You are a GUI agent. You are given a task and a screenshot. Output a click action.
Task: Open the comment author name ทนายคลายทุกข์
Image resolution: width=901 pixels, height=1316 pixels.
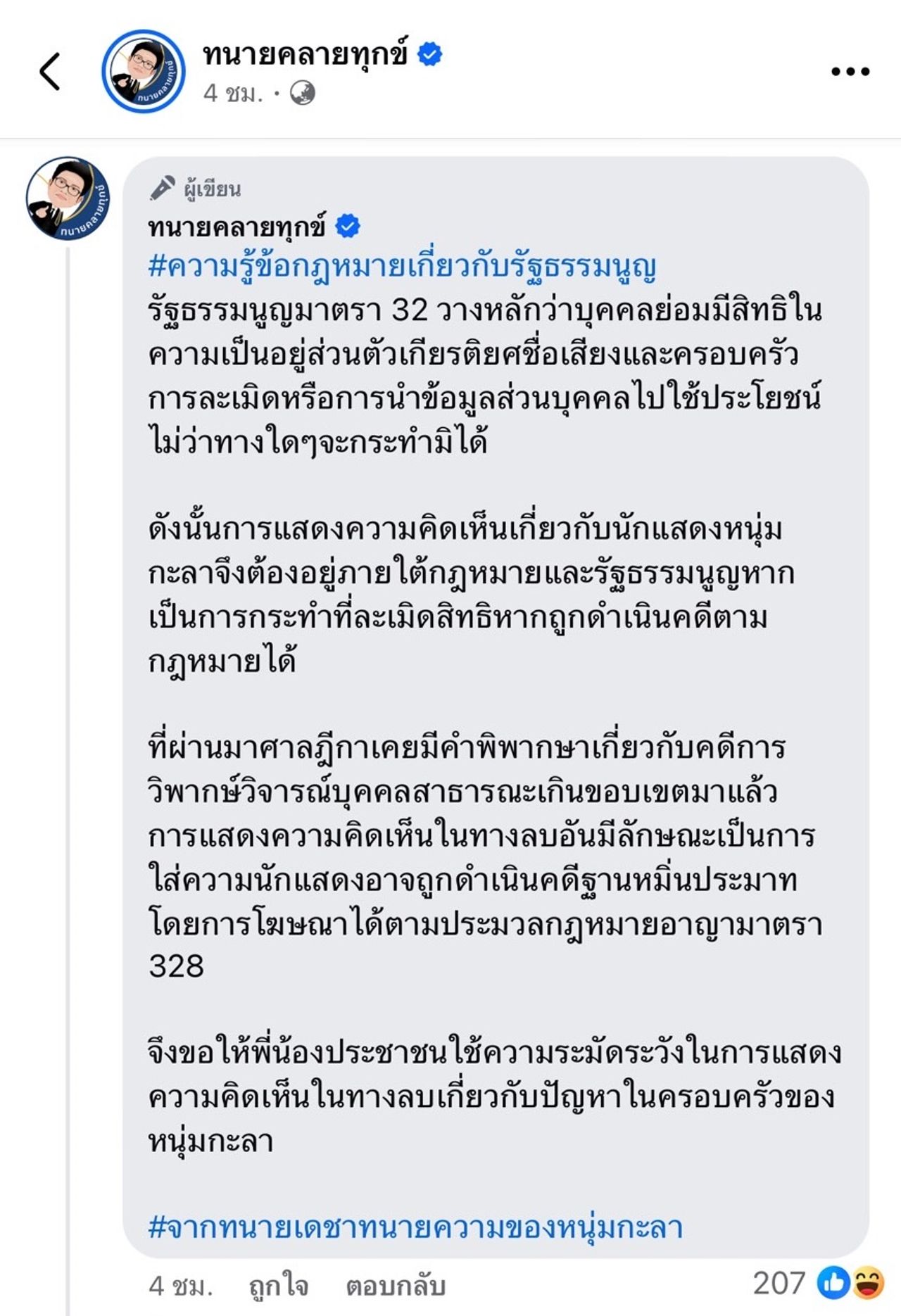[x=237, y=227]
